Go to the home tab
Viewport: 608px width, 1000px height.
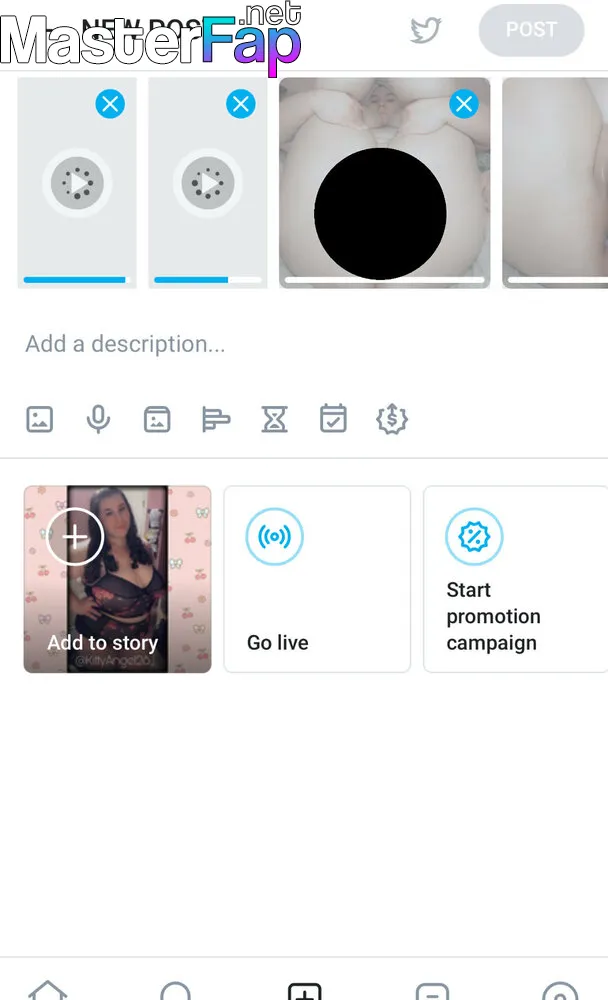click(48, 990)
